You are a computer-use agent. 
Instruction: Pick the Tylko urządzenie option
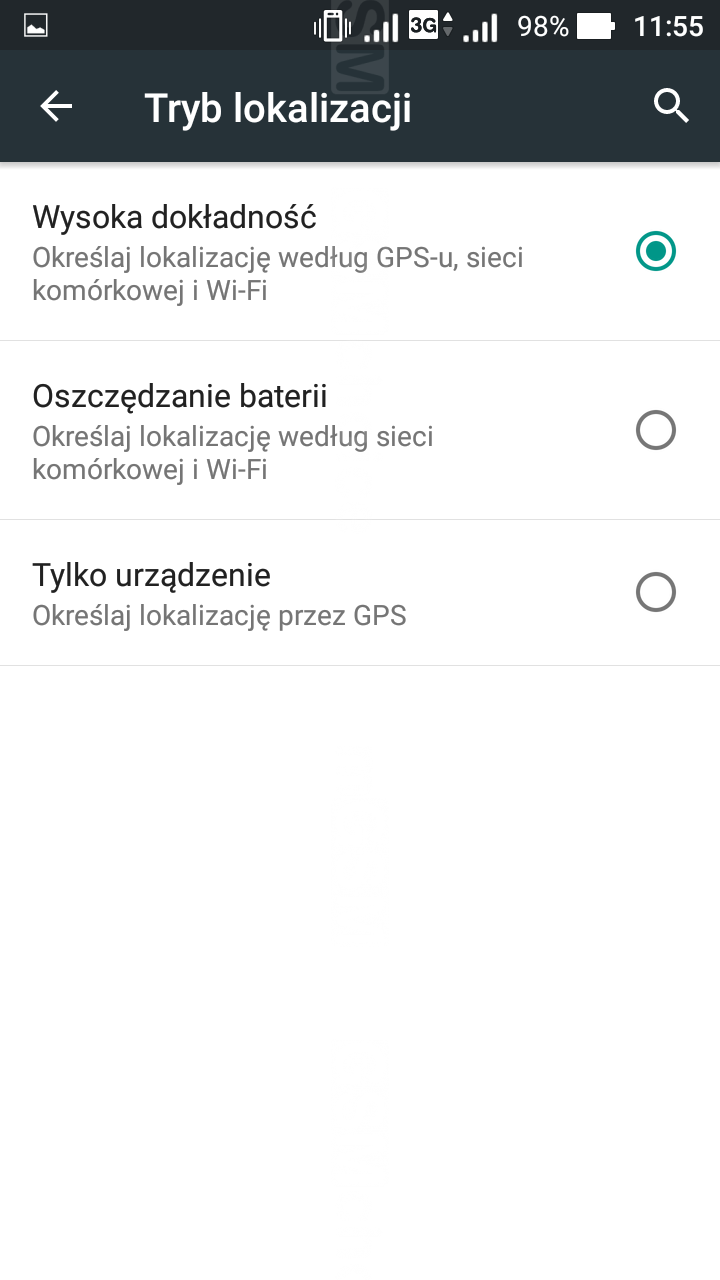click(655, 592)
